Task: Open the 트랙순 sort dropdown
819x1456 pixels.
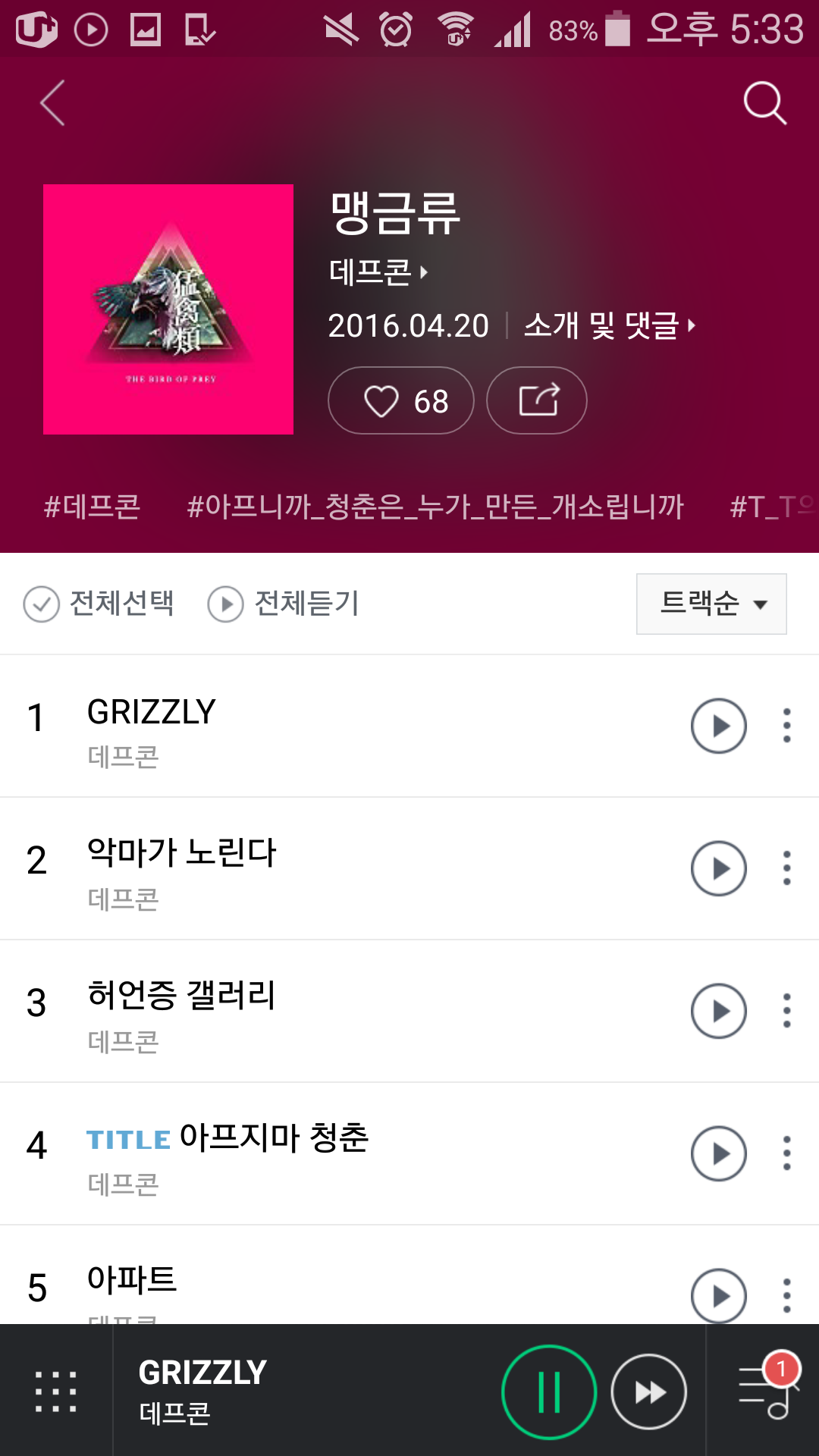Action: [x=710, y=604]
